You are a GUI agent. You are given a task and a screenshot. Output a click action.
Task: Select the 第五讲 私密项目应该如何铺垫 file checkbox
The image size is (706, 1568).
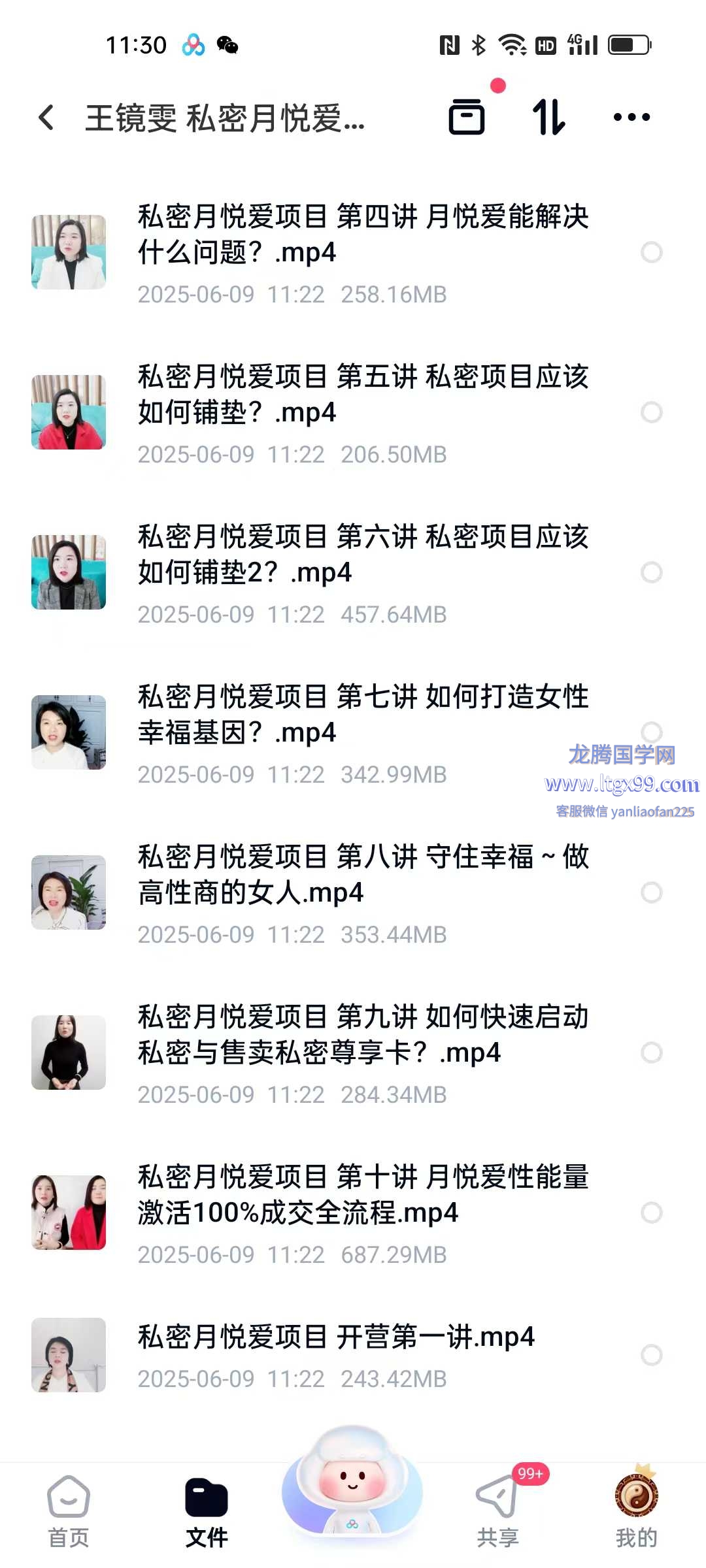[x=651, y=412]
